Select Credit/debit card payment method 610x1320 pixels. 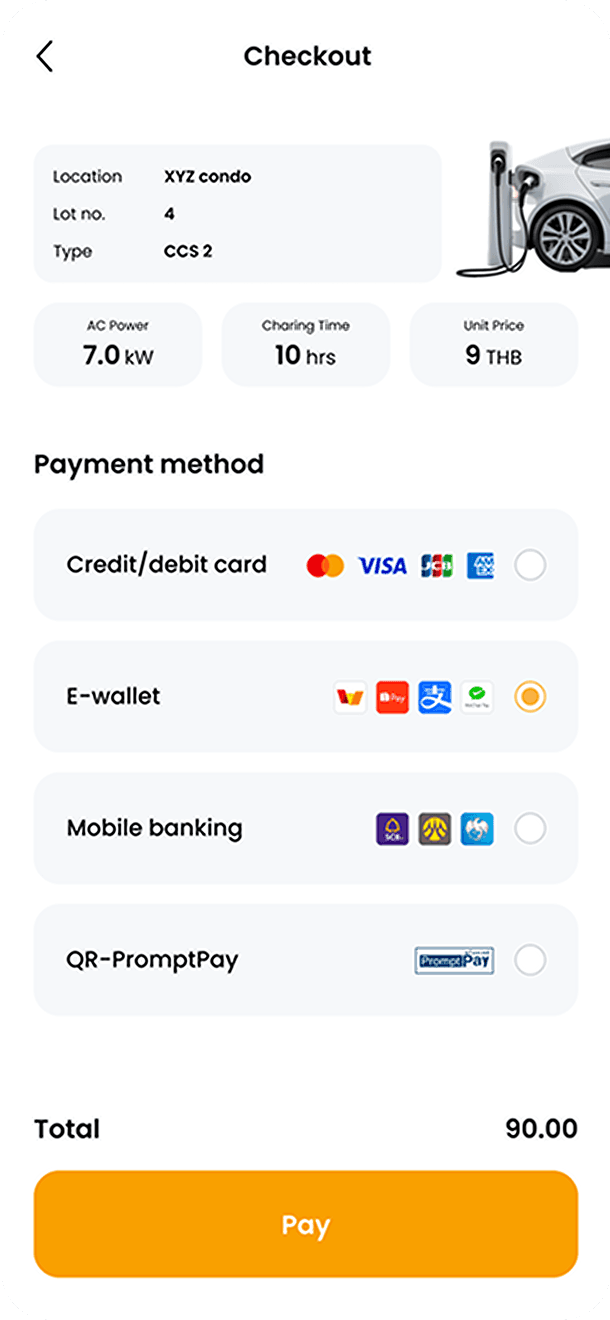306,565
